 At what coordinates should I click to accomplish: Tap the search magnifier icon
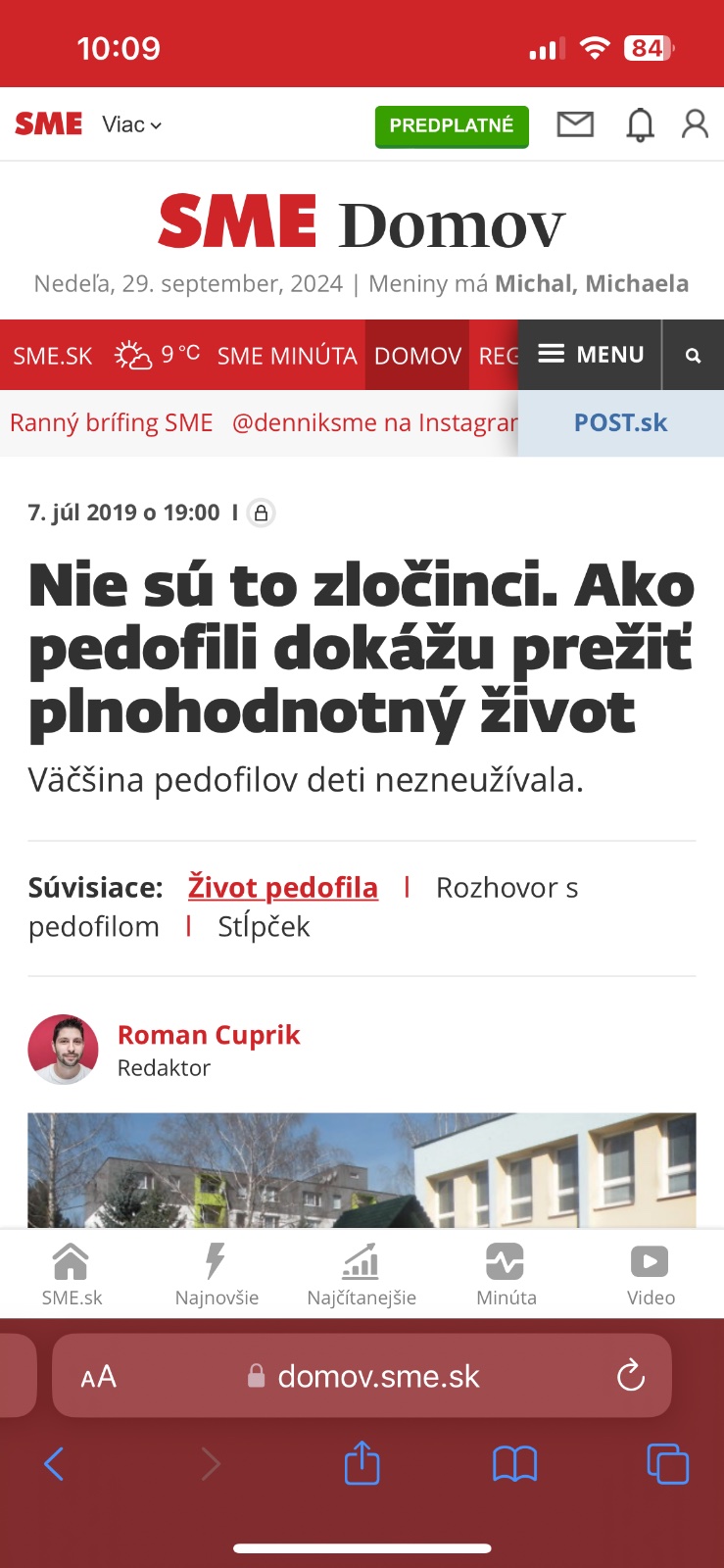click(694, 356)
